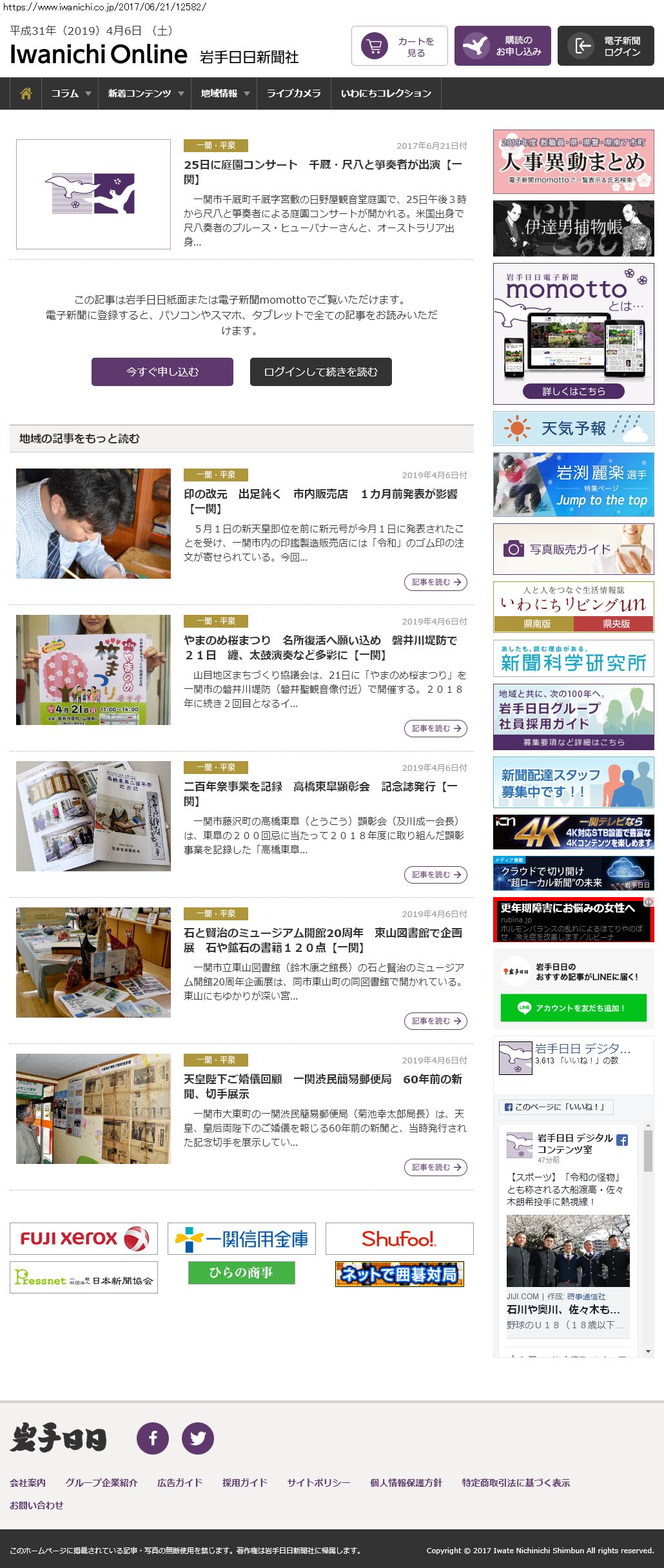The width and height of the screenshot is (664, 1568).
Task: Open the 県南版 edition of リビングun
Action: click(x=534, y=624)
